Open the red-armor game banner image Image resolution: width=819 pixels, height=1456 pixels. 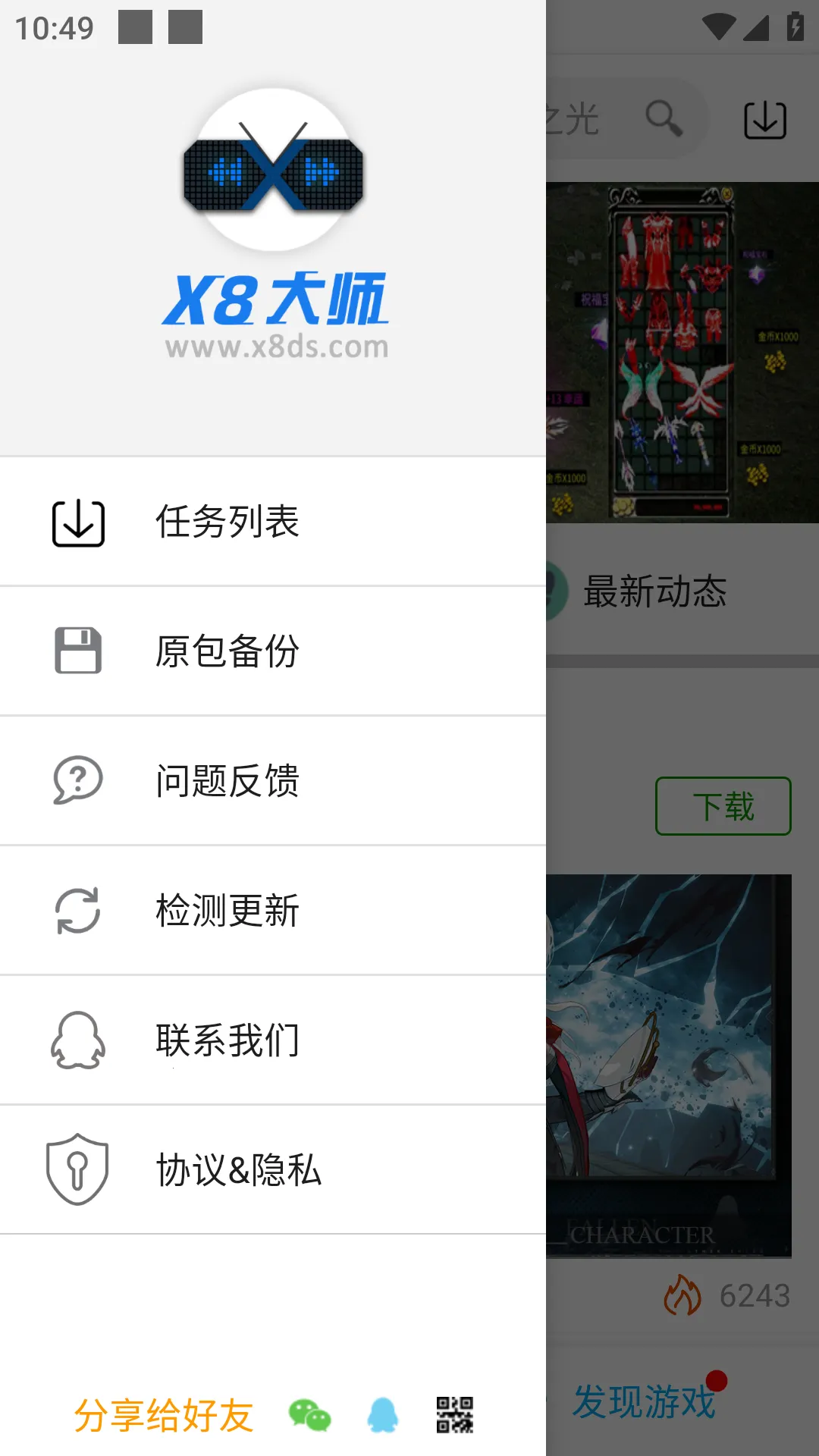[x=682, y=353]
